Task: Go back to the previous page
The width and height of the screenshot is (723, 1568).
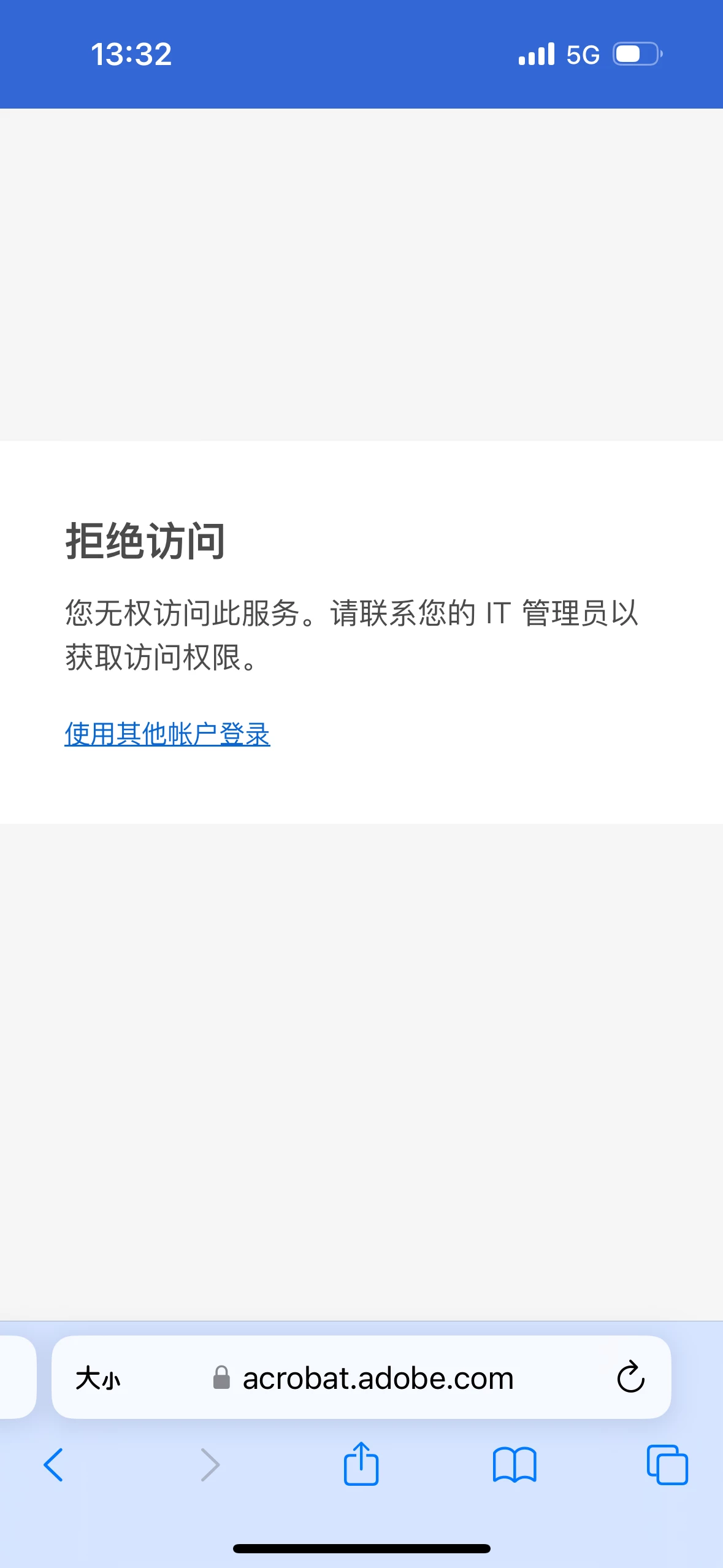Action: (54, 1465)
